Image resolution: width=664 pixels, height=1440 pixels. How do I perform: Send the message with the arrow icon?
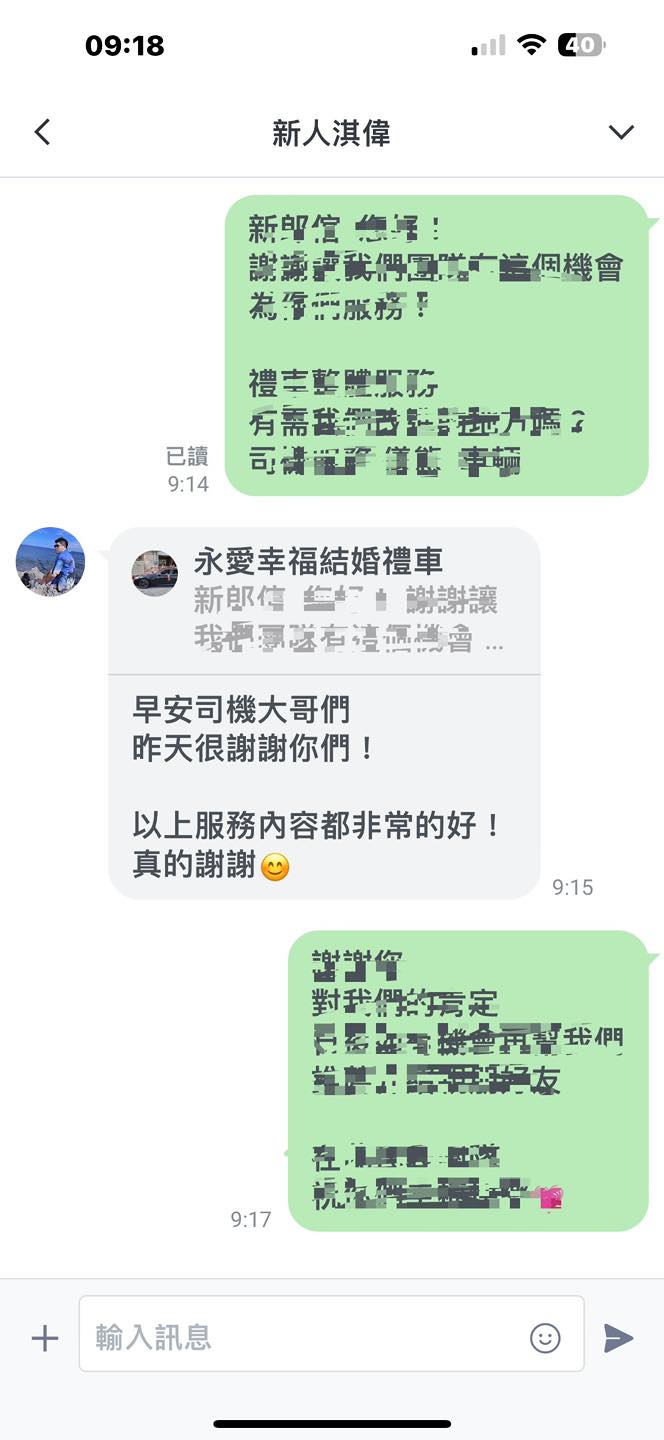click(618, 1338)
